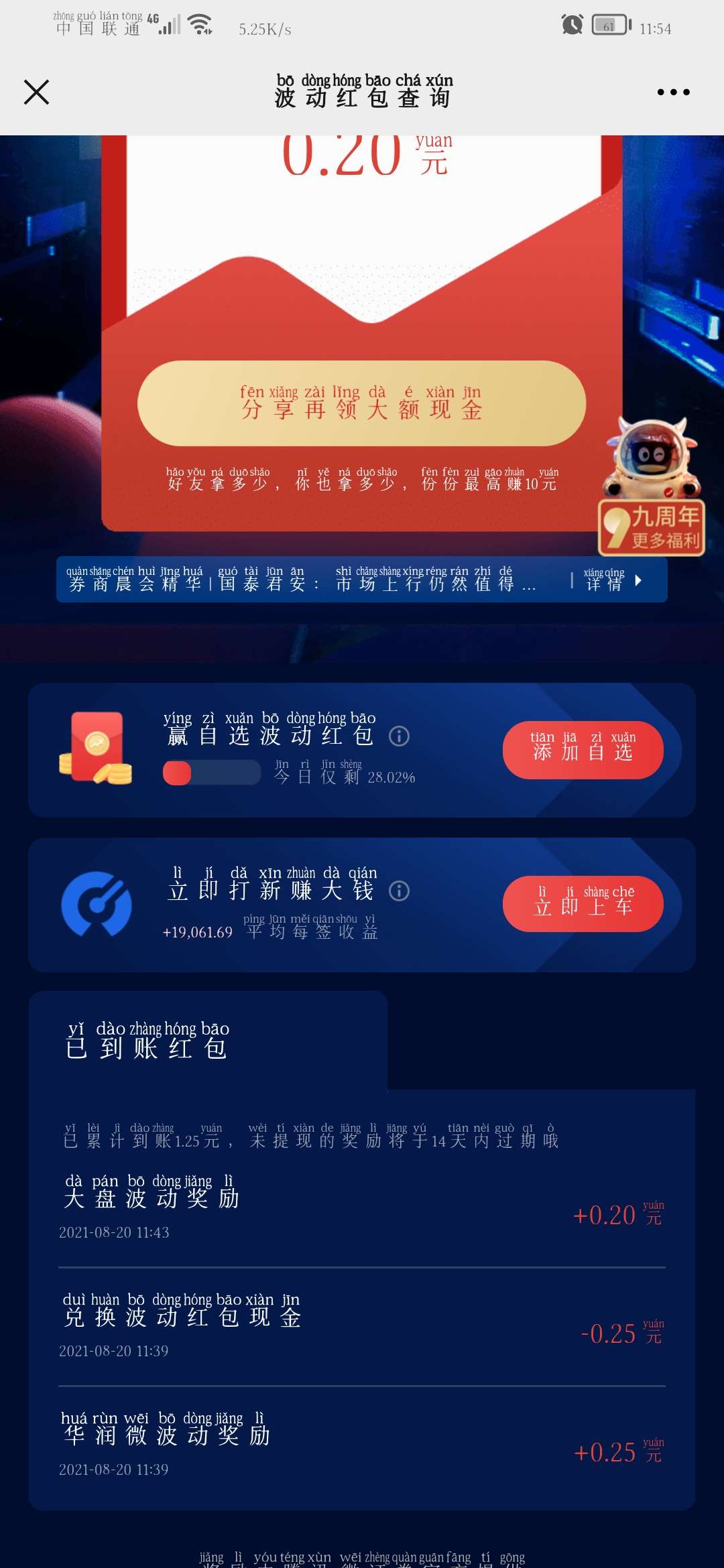Show info for 赢自选波动红包
724x1568 pixels.
400,736
